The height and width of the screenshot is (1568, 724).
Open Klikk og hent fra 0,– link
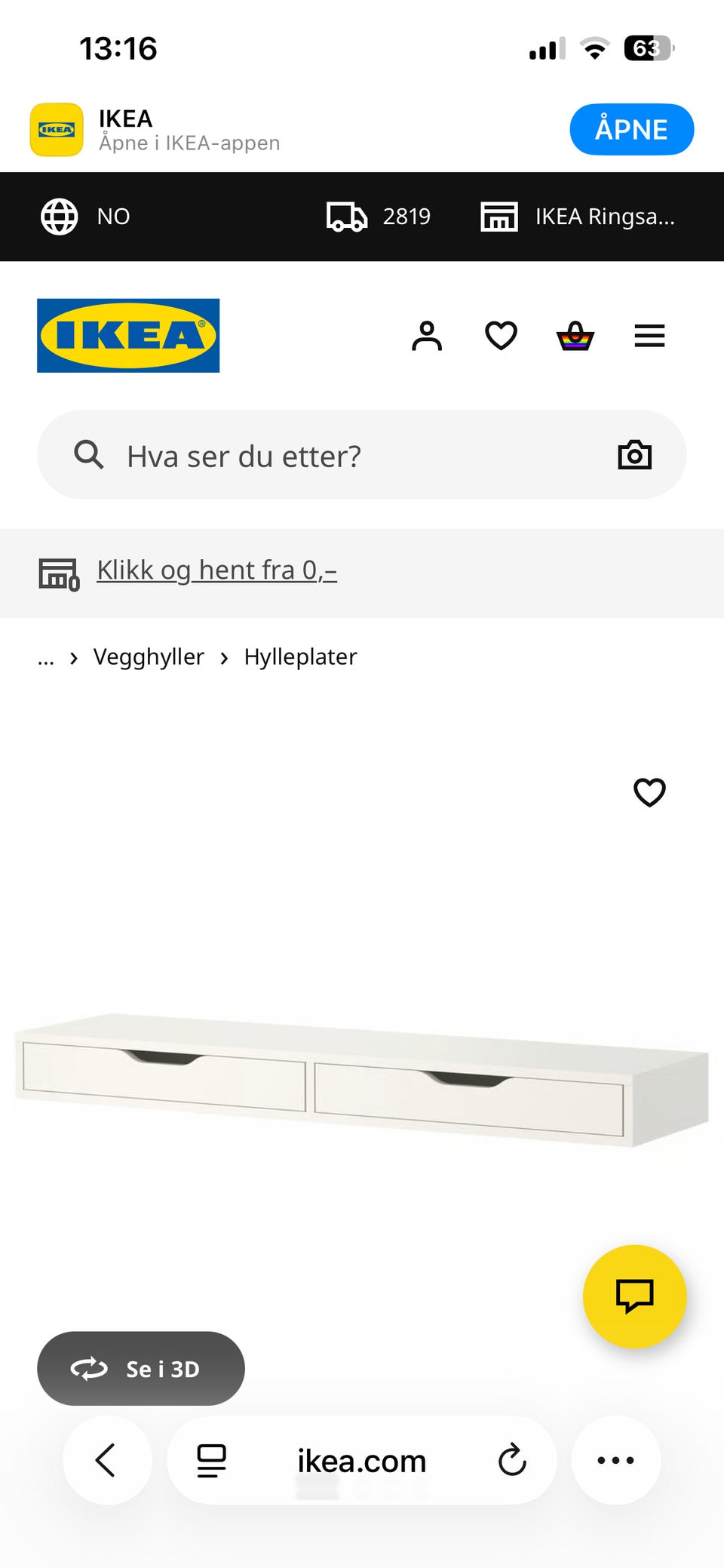pyautogui.click(x=216, y=571)
